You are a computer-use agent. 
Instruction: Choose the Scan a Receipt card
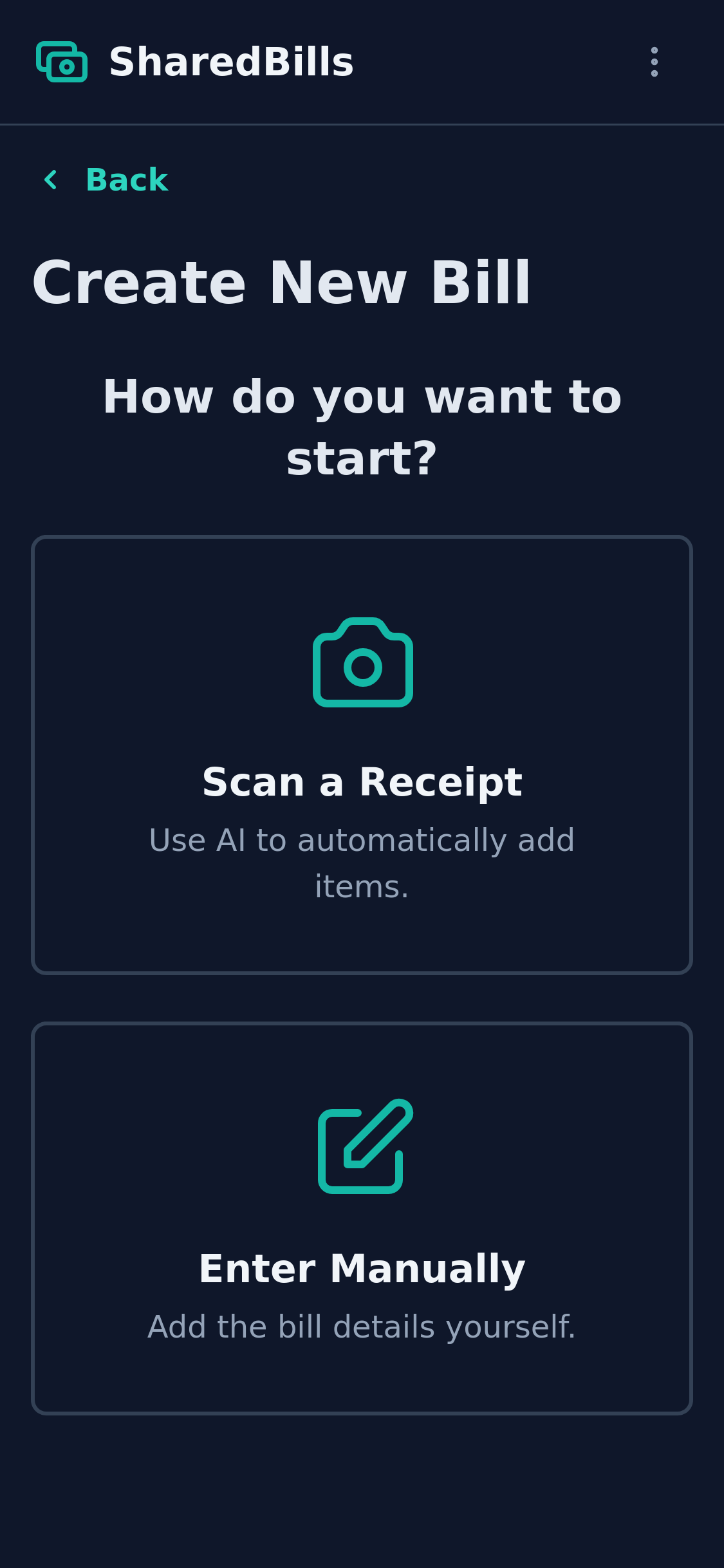pyautogui.click(x=362, y=754)
